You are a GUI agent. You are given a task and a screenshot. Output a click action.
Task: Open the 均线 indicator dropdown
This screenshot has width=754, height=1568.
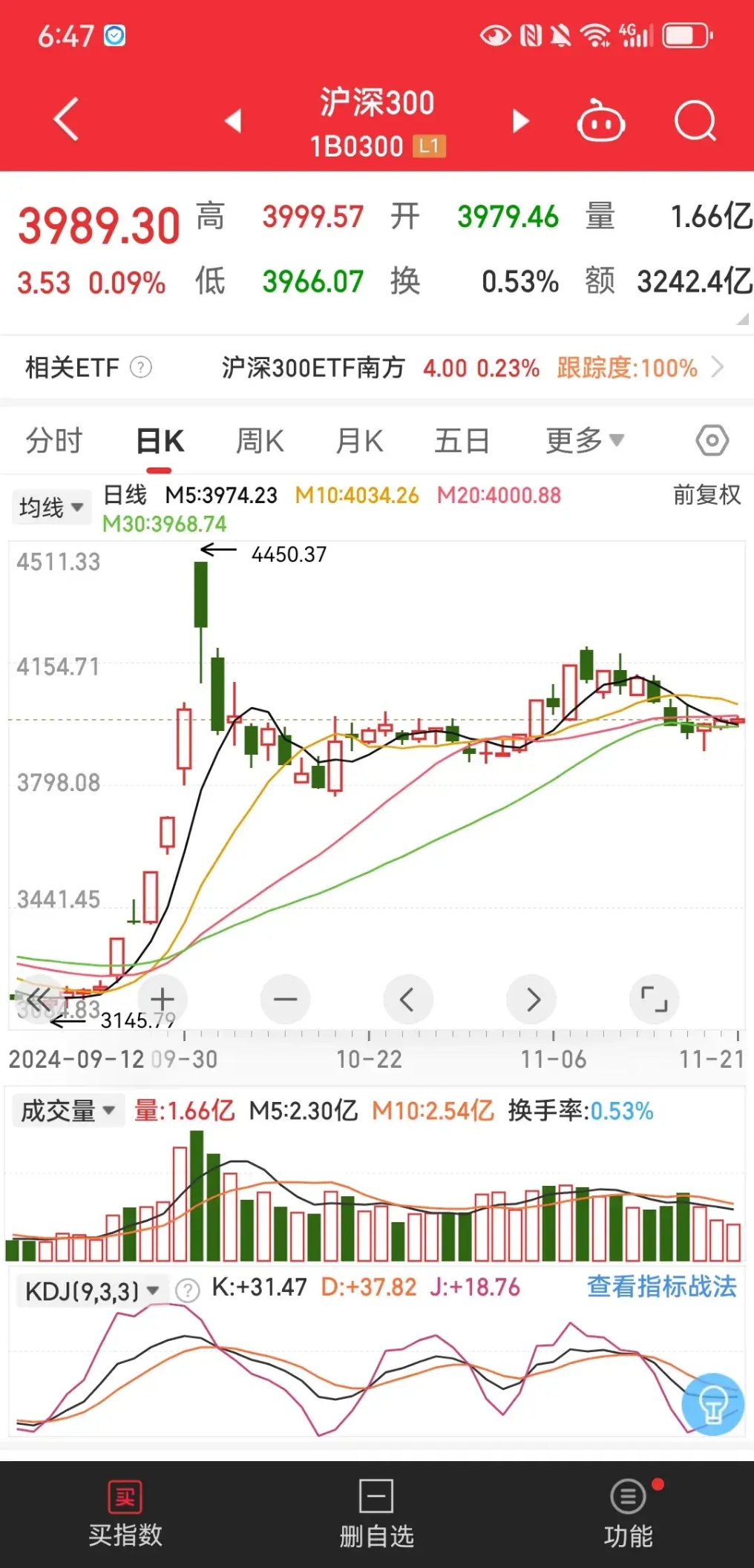[50, 507]
